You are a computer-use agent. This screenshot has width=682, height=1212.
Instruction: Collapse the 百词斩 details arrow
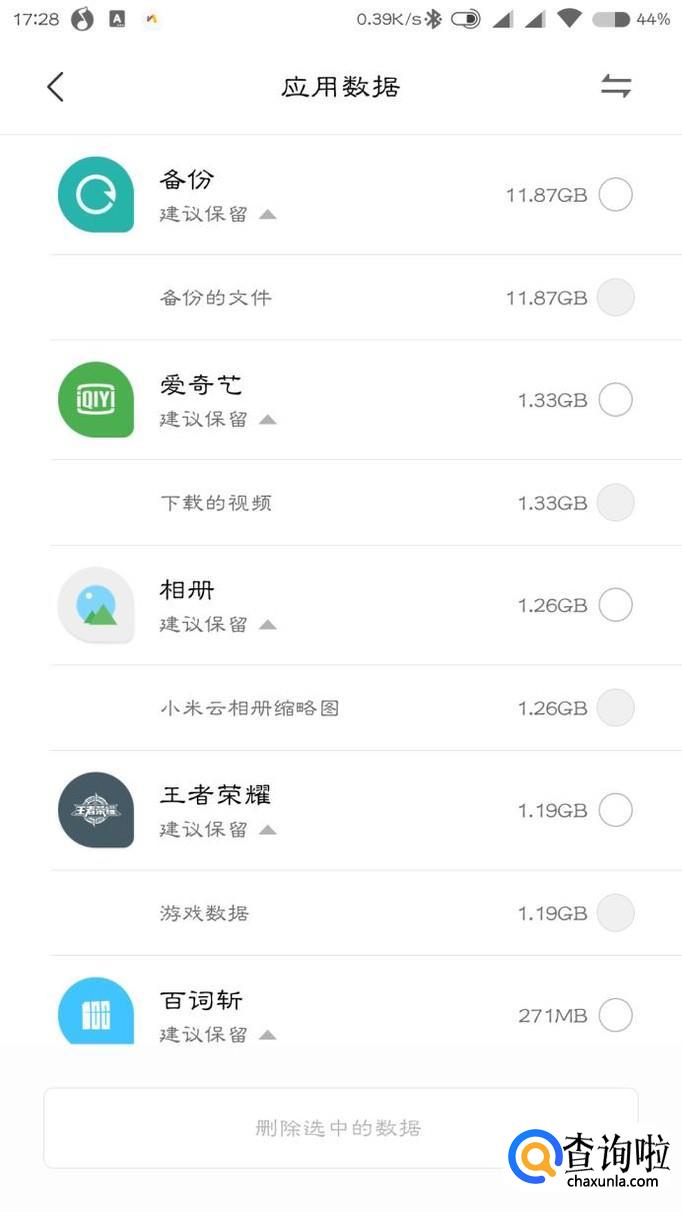click(267, 1035)
